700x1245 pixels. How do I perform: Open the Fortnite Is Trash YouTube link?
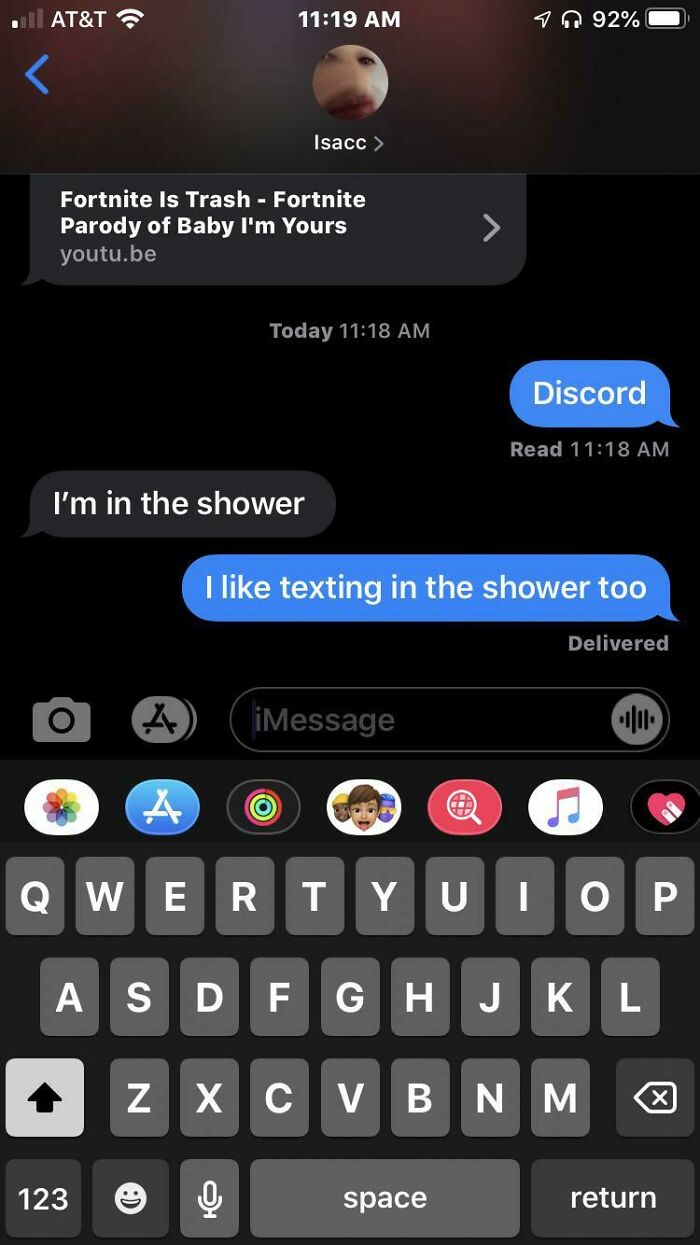(x=277, y=227)
